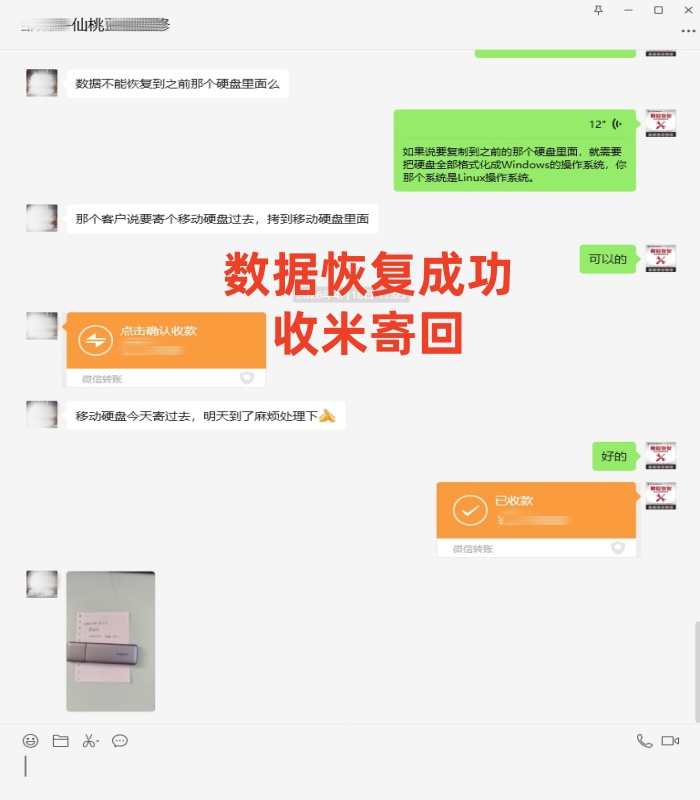
Task: Start a voice call
Action: point(644,741)
